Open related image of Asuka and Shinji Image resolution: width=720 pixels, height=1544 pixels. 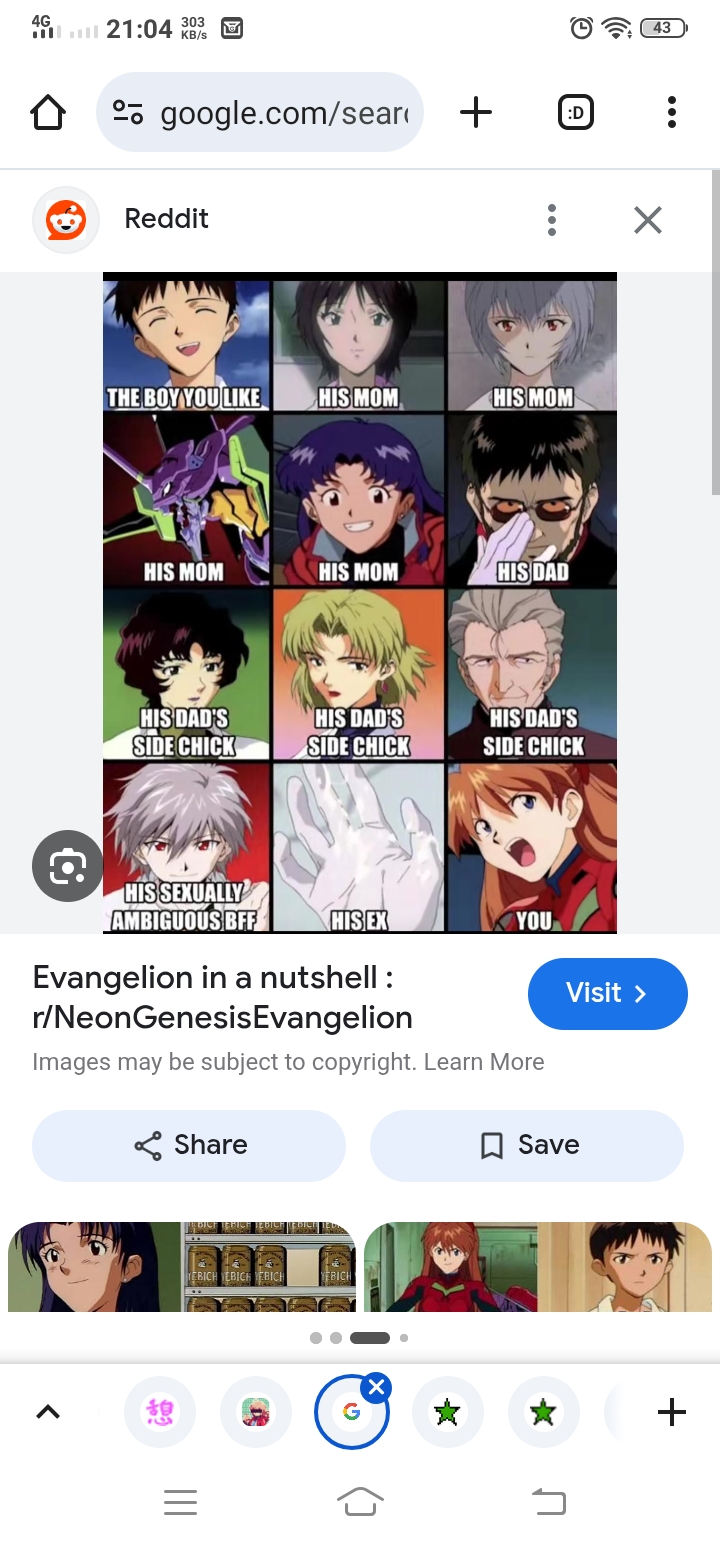point(537,1266)
